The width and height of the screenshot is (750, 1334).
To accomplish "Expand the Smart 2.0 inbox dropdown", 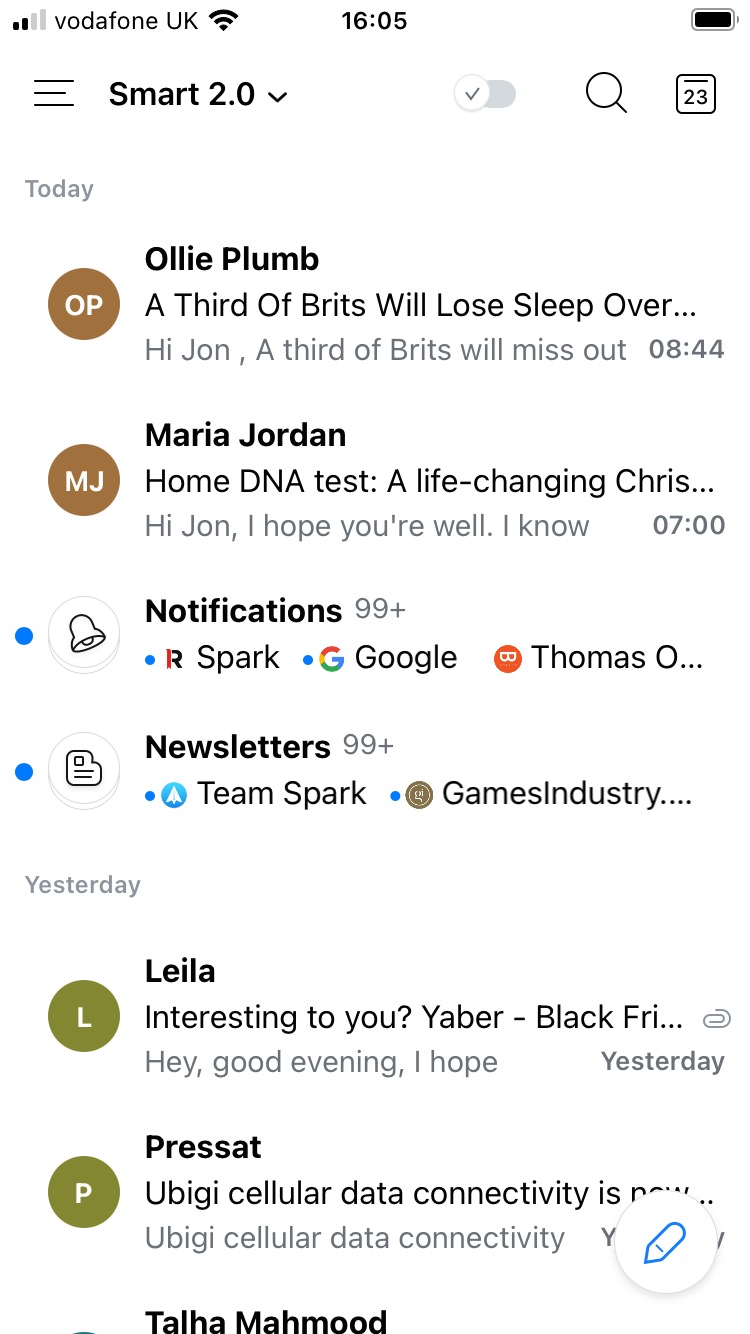I will [x=198, y=94].
